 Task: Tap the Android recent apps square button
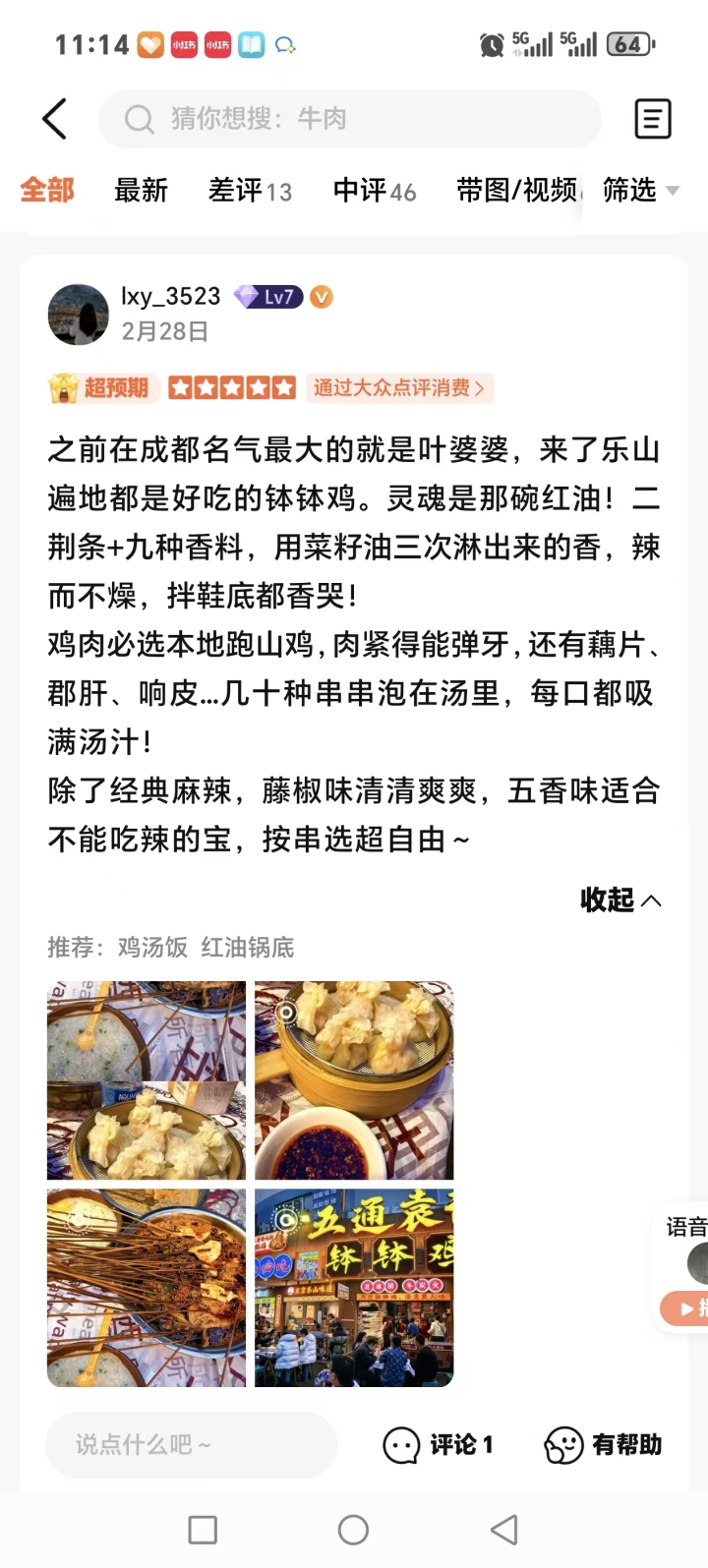click(202, 1530)
